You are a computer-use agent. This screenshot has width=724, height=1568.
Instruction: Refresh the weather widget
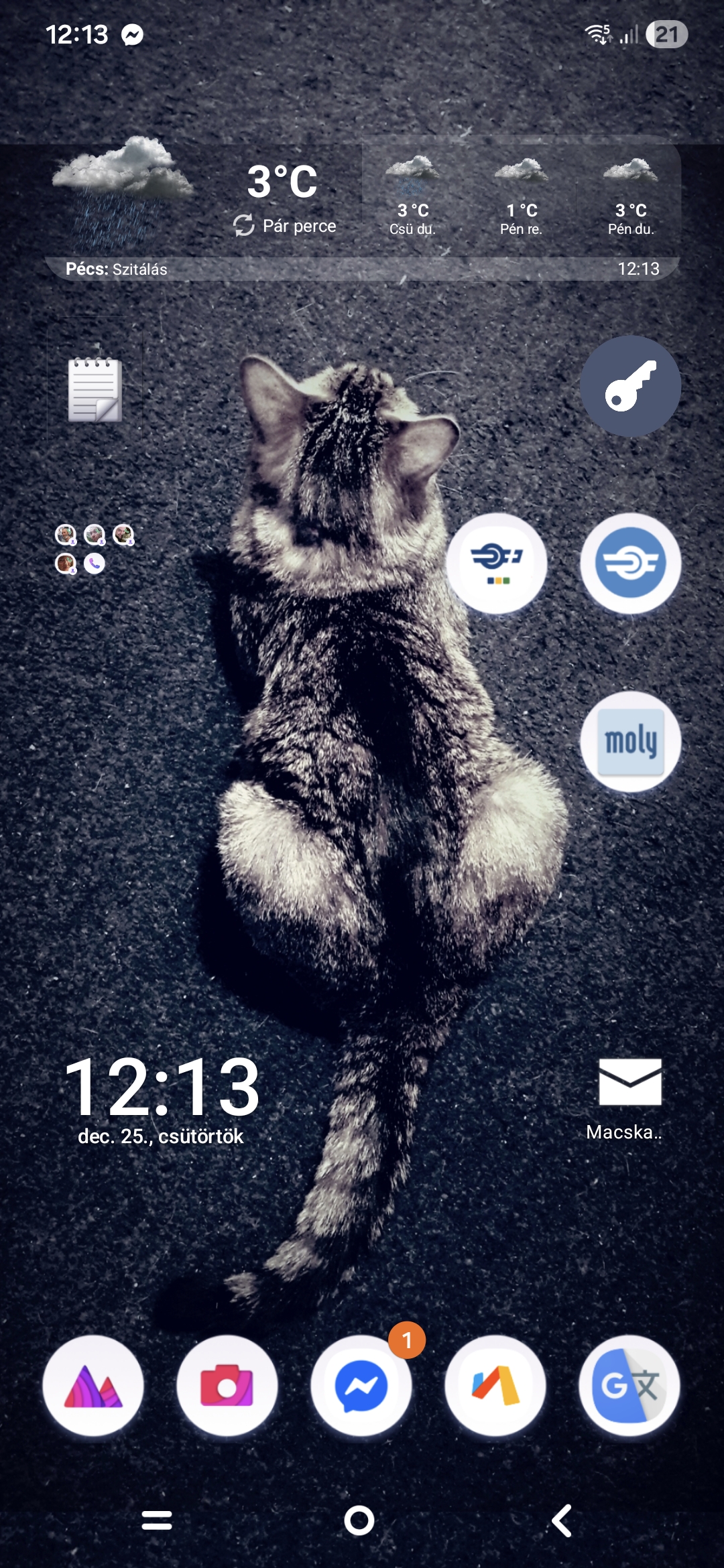(x=244, y=226)
